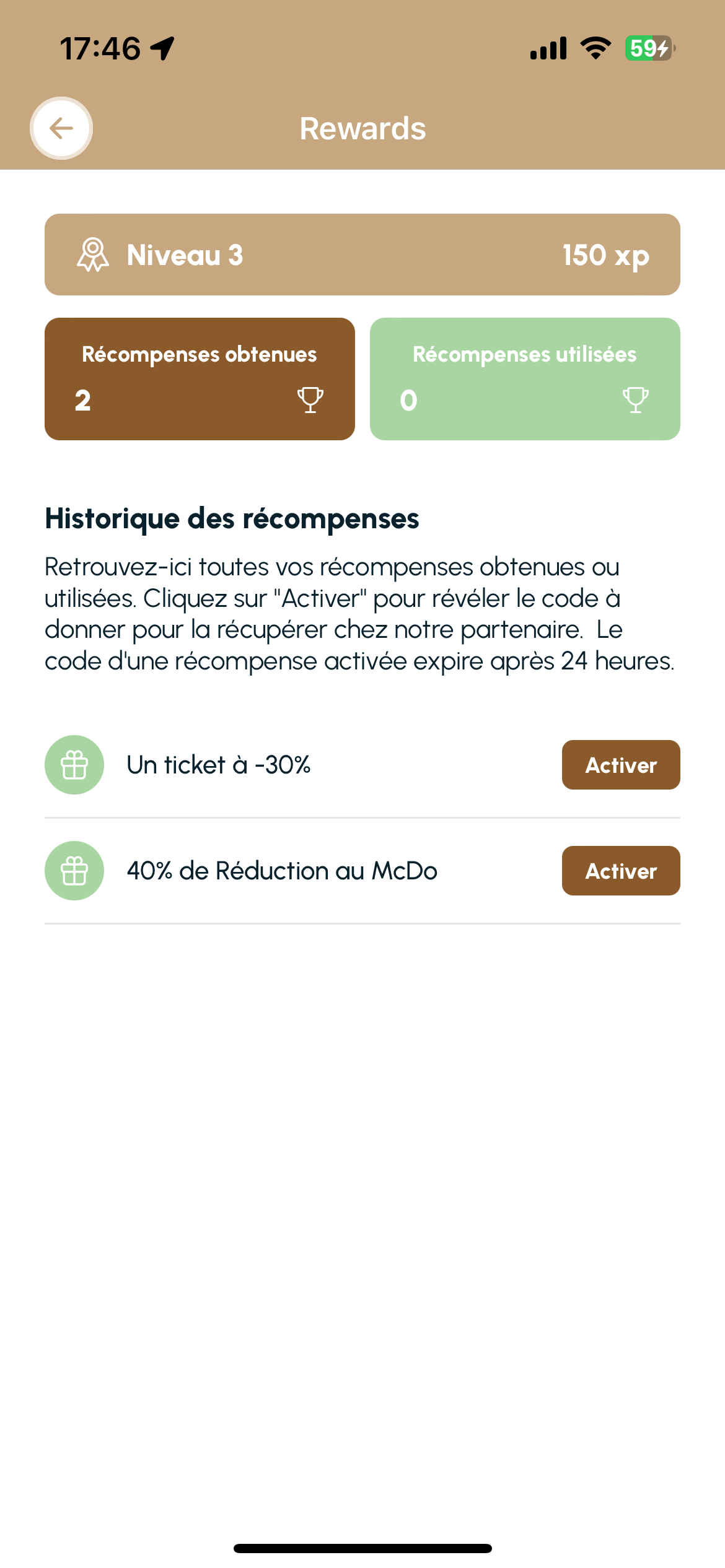
Task: Activate the 40% McDo reduction reward
Action: pyautogui.click(x=621, y=871)
